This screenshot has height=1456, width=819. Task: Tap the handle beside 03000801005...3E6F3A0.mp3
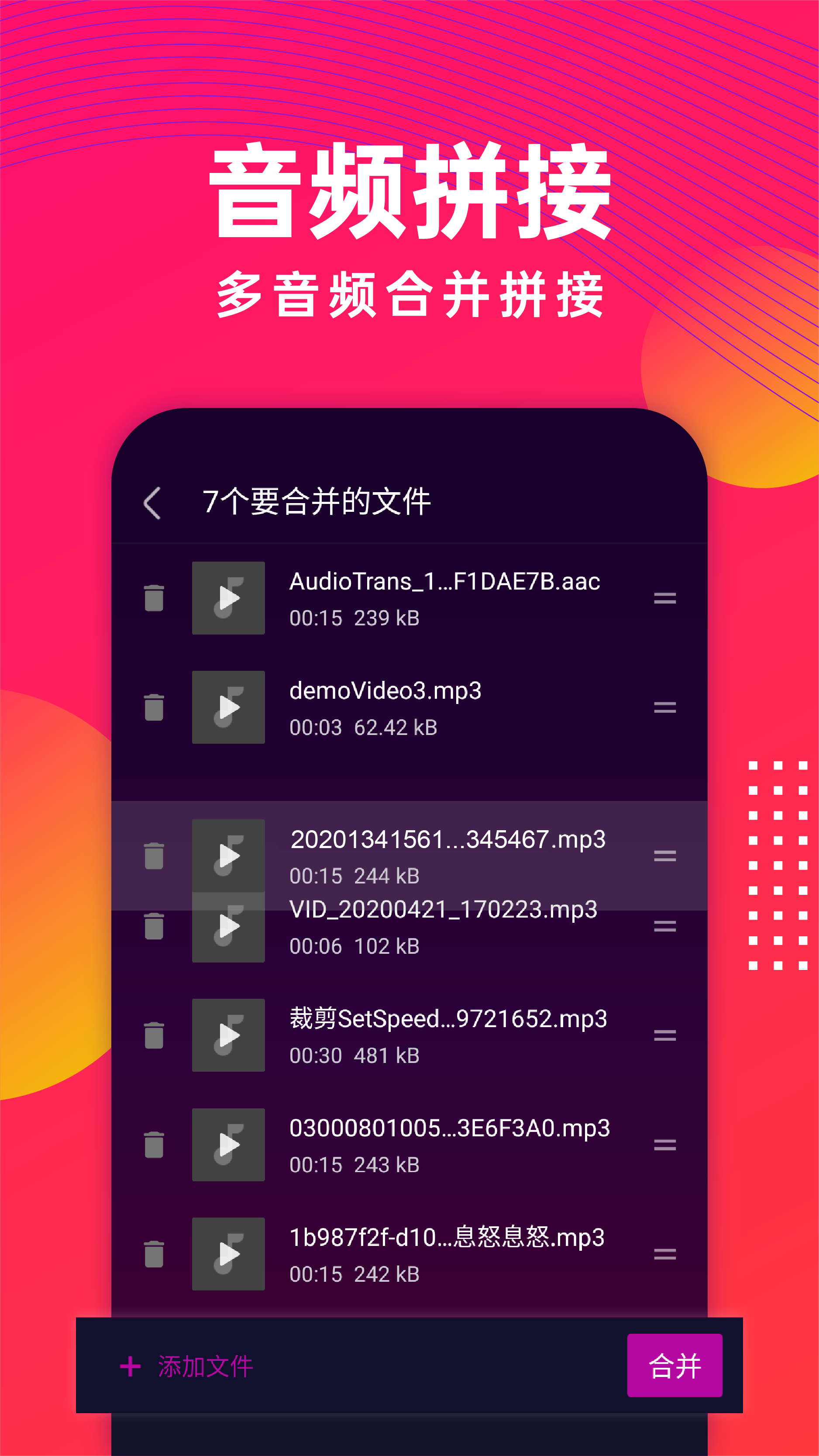[665, 1145]
